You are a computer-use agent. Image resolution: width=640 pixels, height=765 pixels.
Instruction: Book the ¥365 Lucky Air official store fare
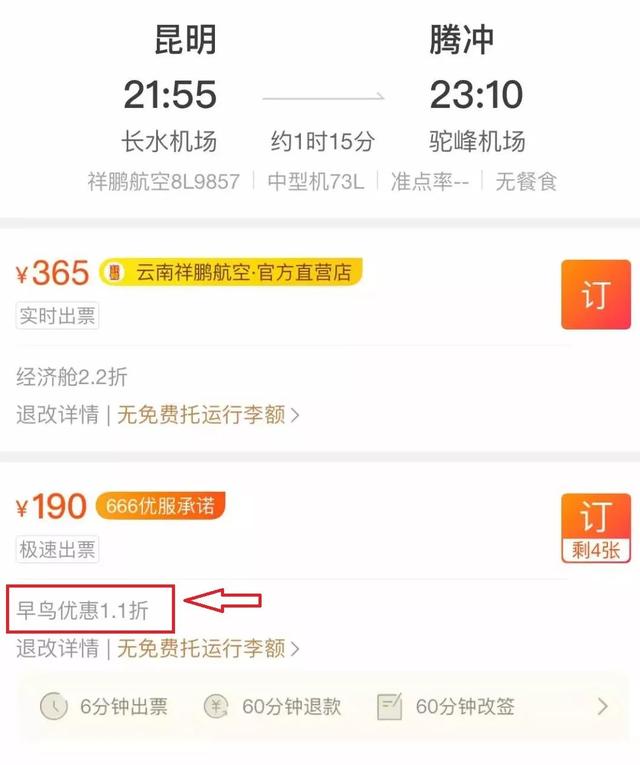(595, 294)
